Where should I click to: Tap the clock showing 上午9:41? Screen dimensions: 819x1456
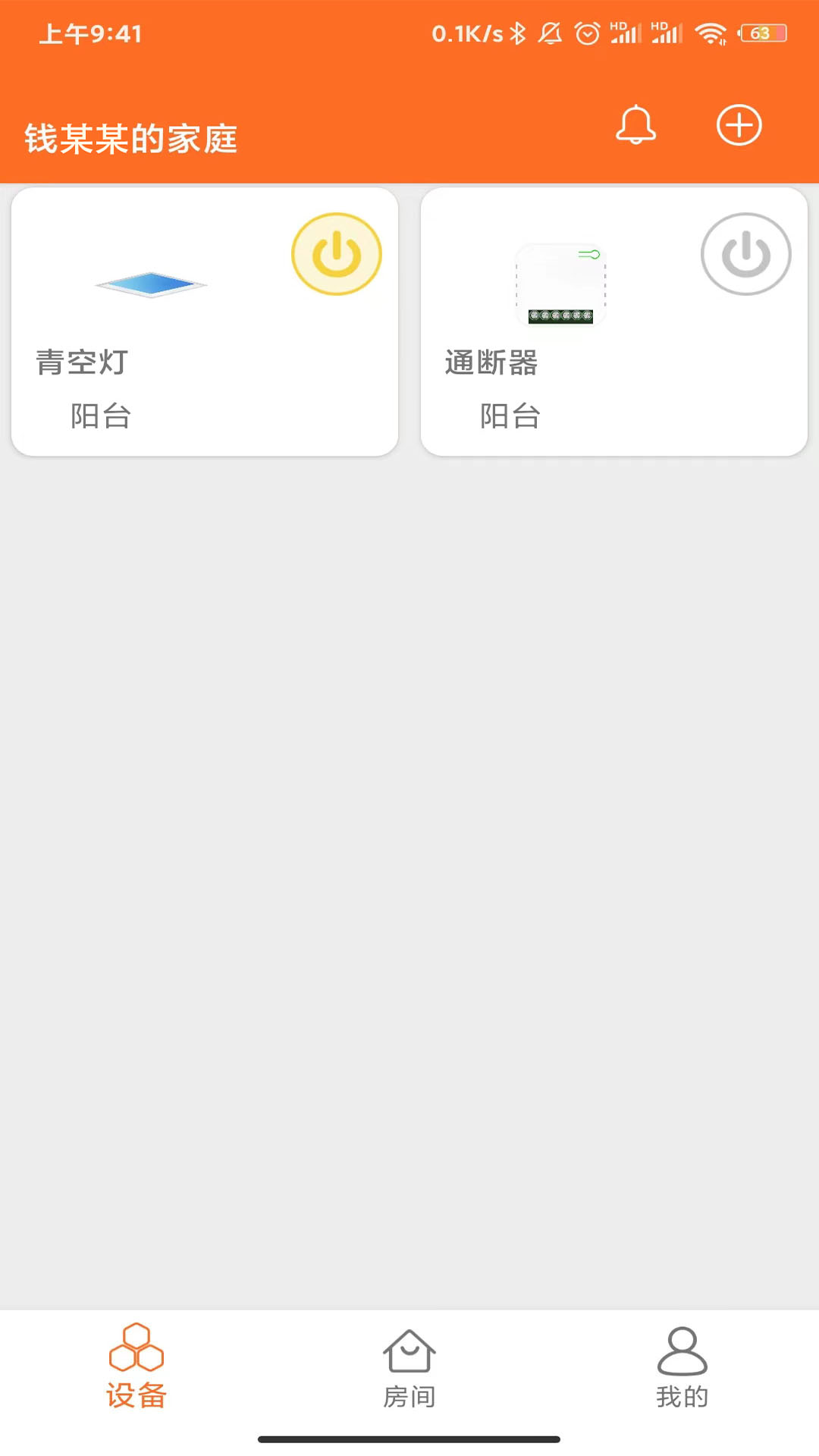[x=91, y=33]
